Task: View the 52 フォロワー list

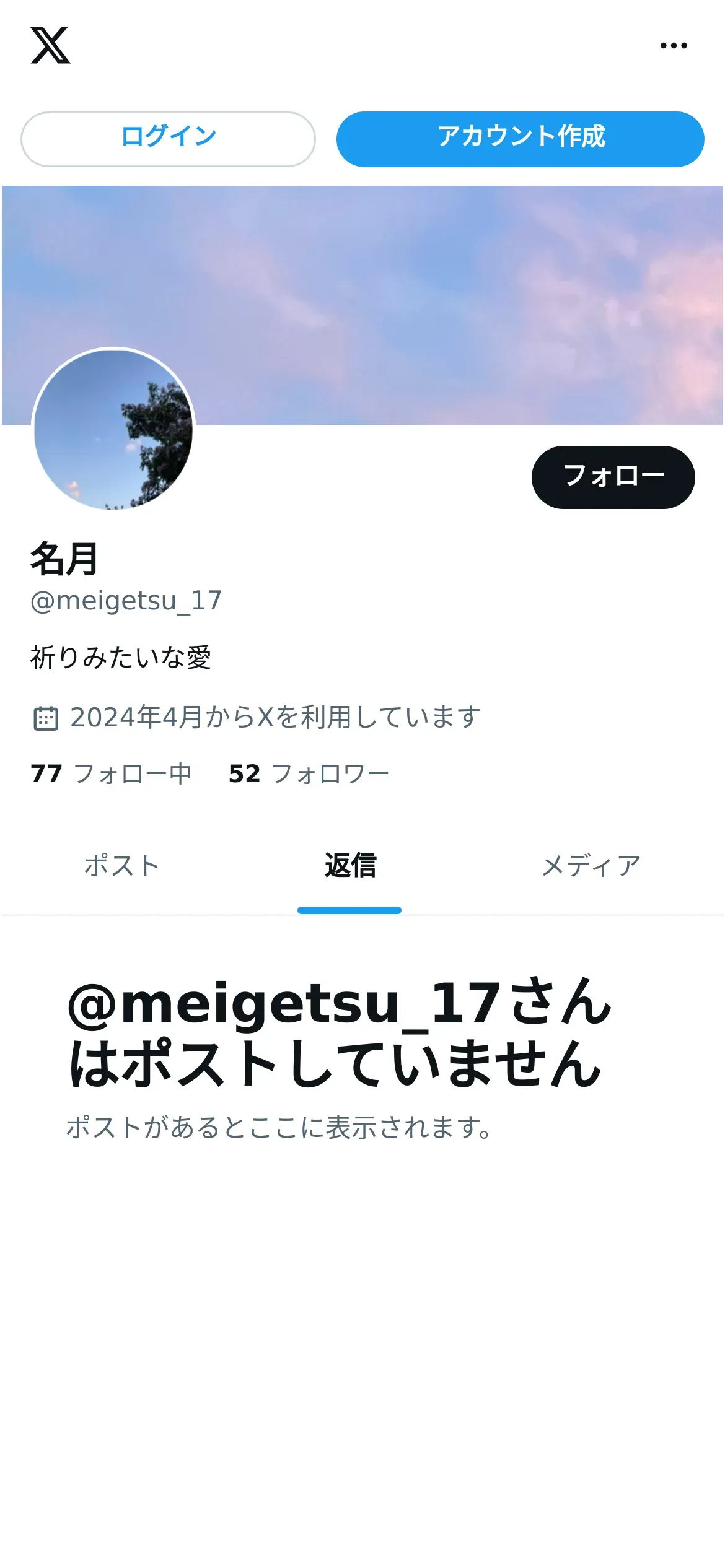Action: point(309,773)
